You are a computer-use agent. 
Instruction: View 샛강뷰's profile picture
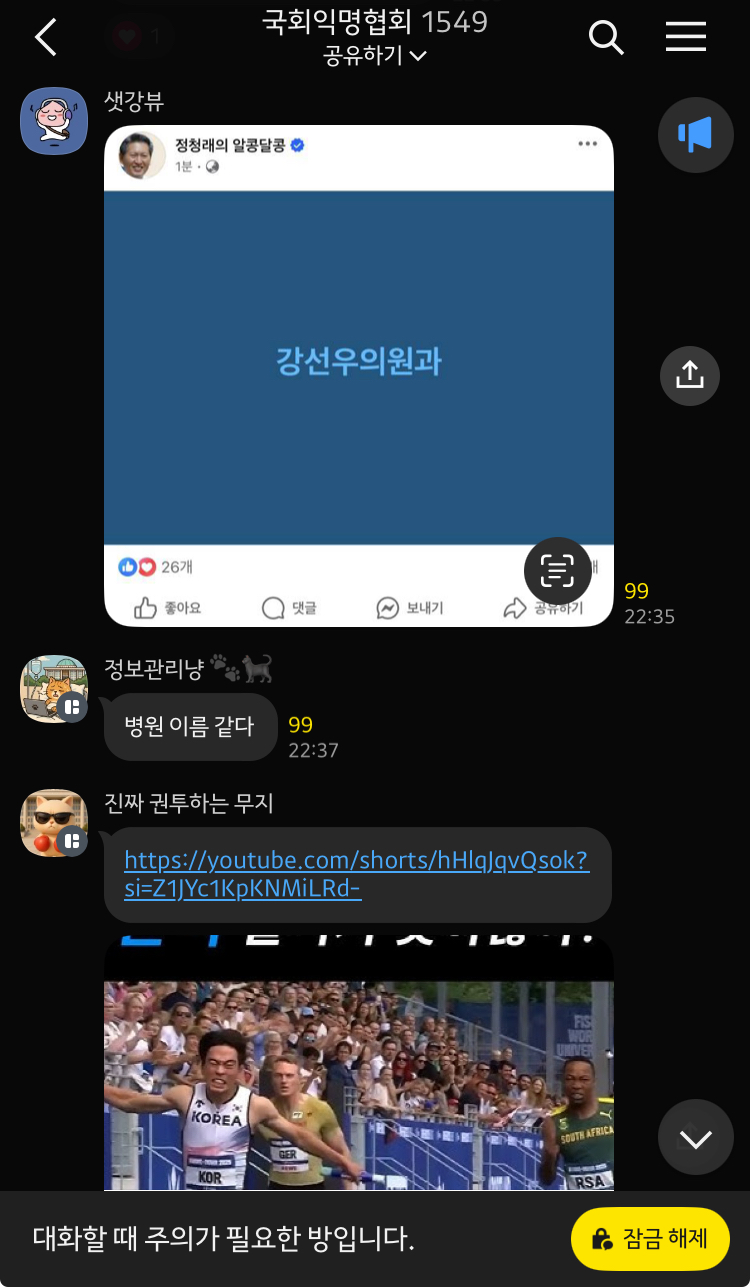pyautogui.click(x=54, y=121)
